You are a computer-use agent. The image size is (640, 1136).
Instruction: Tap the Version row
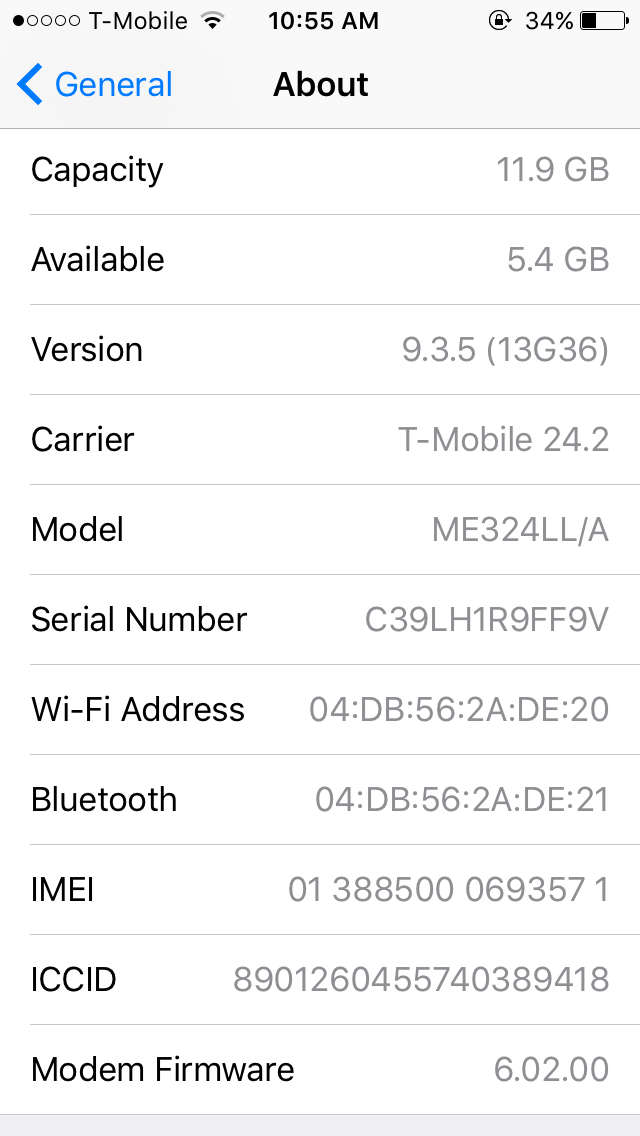[320, 350]
